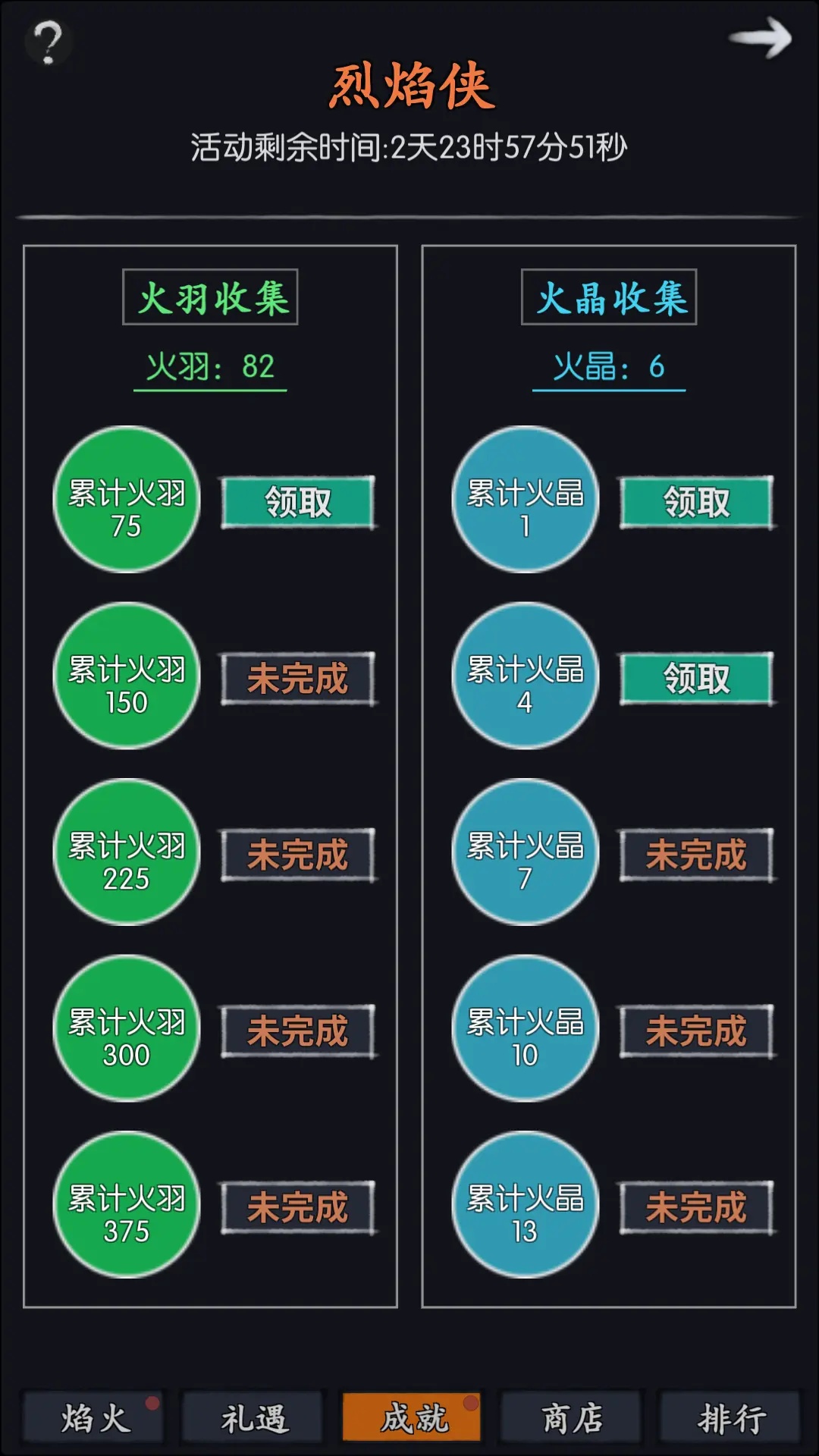This screenshot has width=819, height=1456.
Task: Tap 未完成 next to 累计火羽 150
Action: [x=298, y=679]
